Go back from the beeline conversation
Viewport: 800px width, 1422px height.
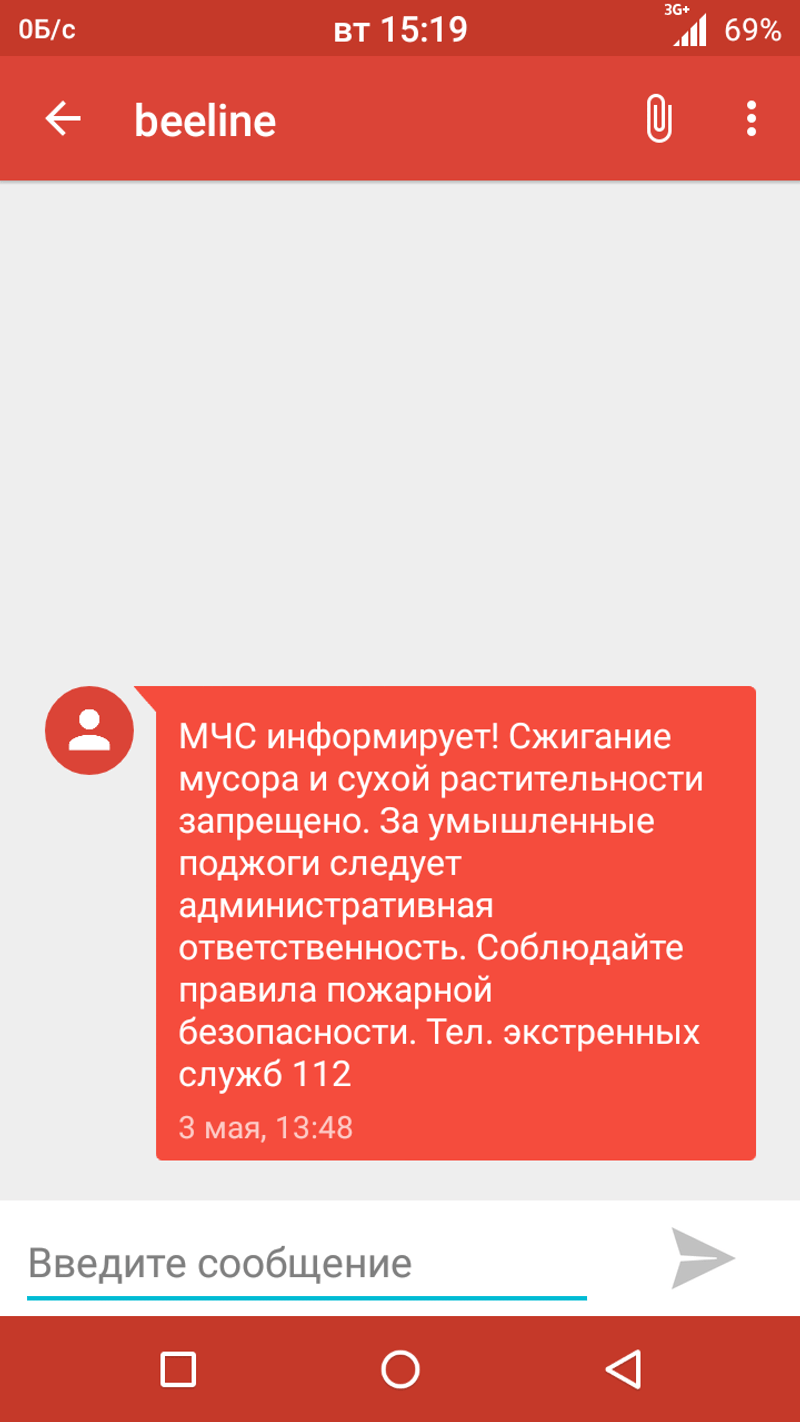(x=62, y=120)
